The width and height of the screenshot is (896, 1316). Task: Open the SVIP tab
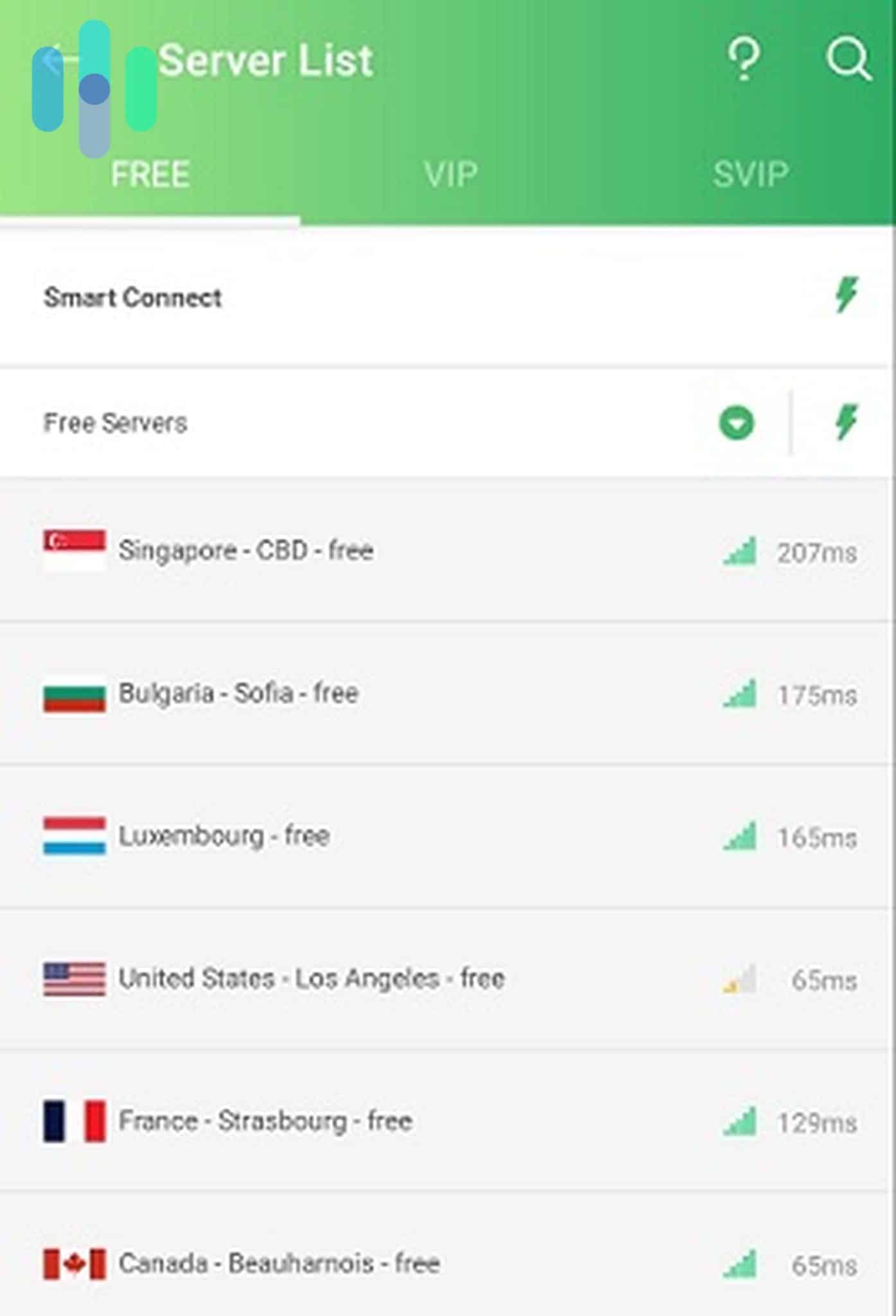750,172
